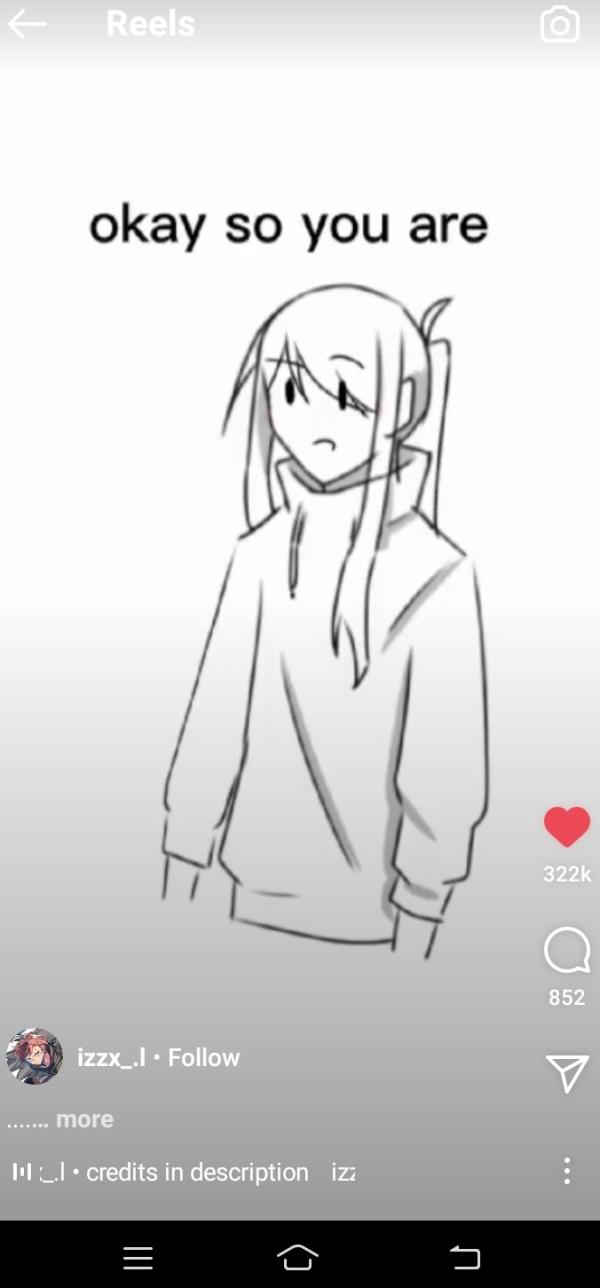The image size is (600, 1288).
Task: Expand the caption with more
Action: tap(84, 1119)
